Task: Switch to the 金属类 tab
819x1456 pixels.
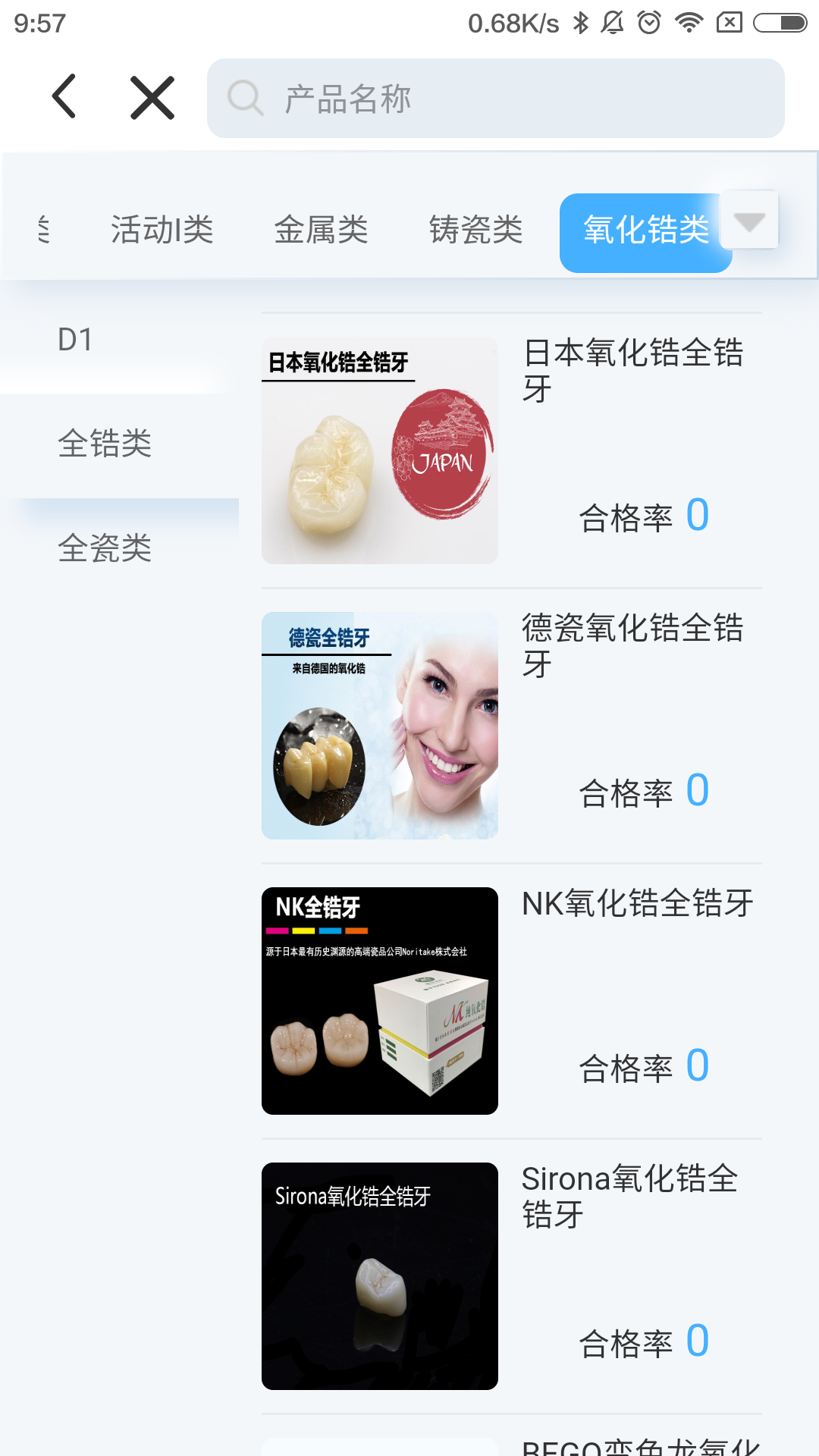Action: pos(321,230)
